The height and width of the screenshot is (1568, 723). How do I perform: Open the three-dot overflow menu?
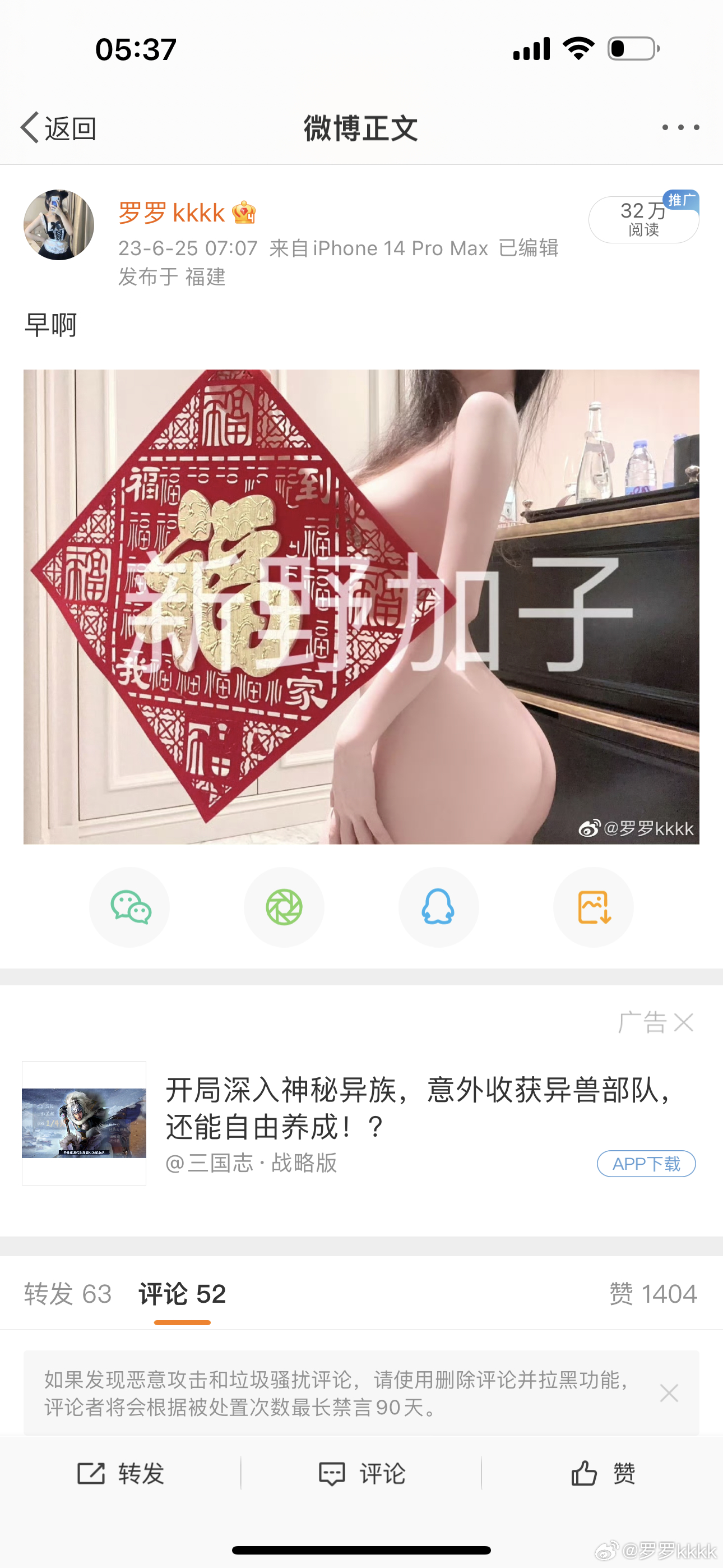pos(680,127)
